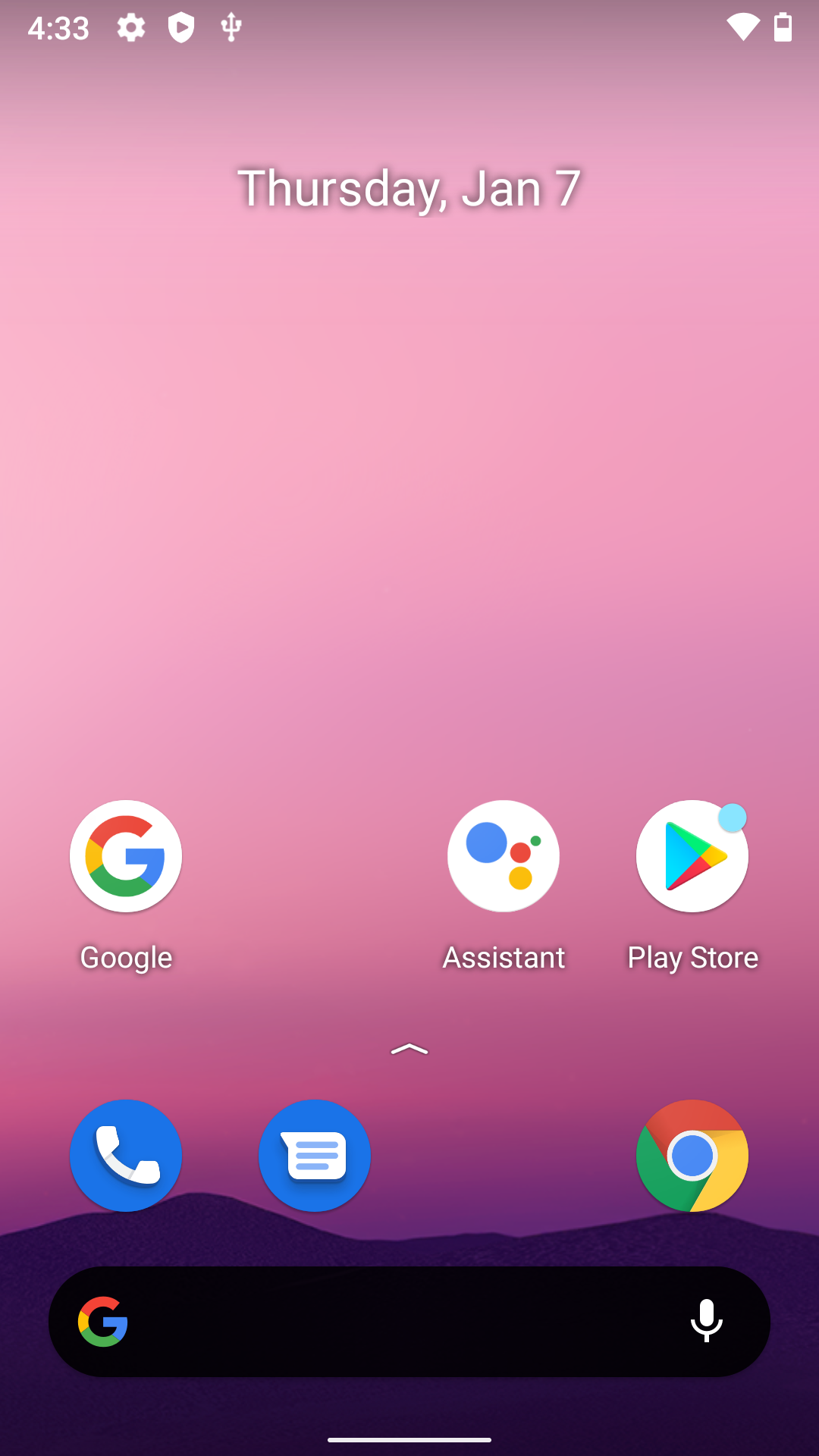This screenshot has height=1456, width=819.
Task: Open the Thursday, Jan 7 date widget
Action: pos(409,188)
